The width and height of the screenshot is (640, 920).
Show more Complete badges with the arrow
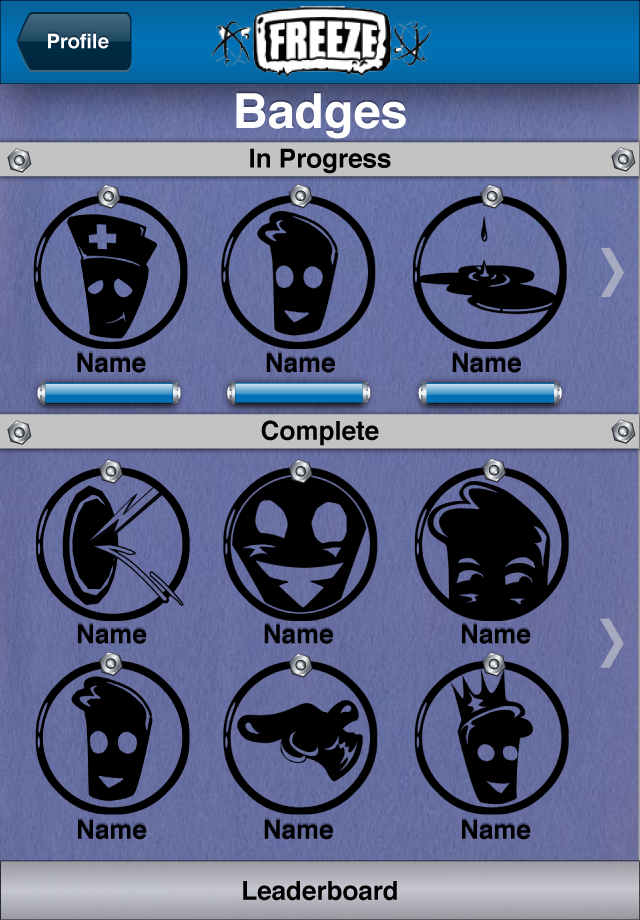point(611,642)
